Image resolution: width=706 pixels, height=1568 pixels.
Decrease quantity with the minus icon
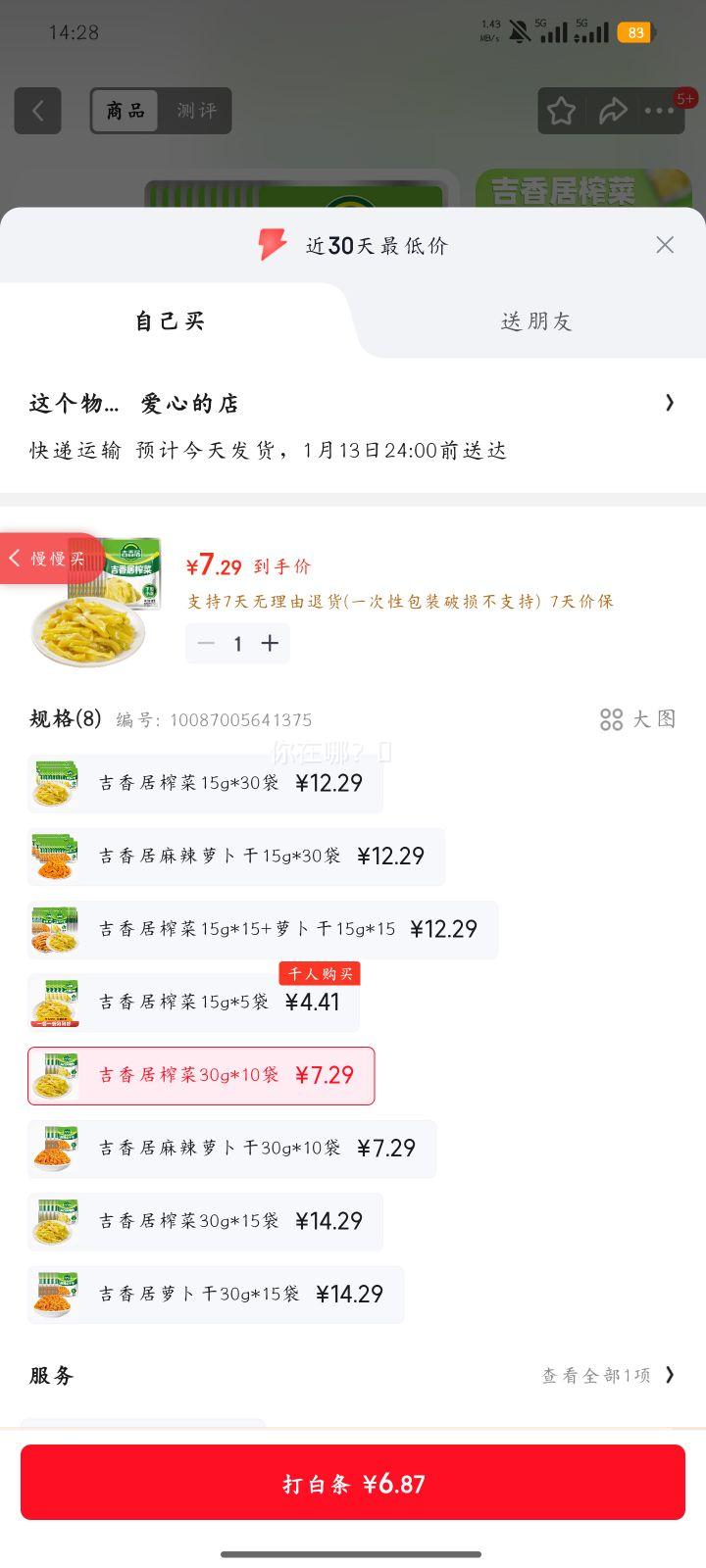click(x=206, y=643)
